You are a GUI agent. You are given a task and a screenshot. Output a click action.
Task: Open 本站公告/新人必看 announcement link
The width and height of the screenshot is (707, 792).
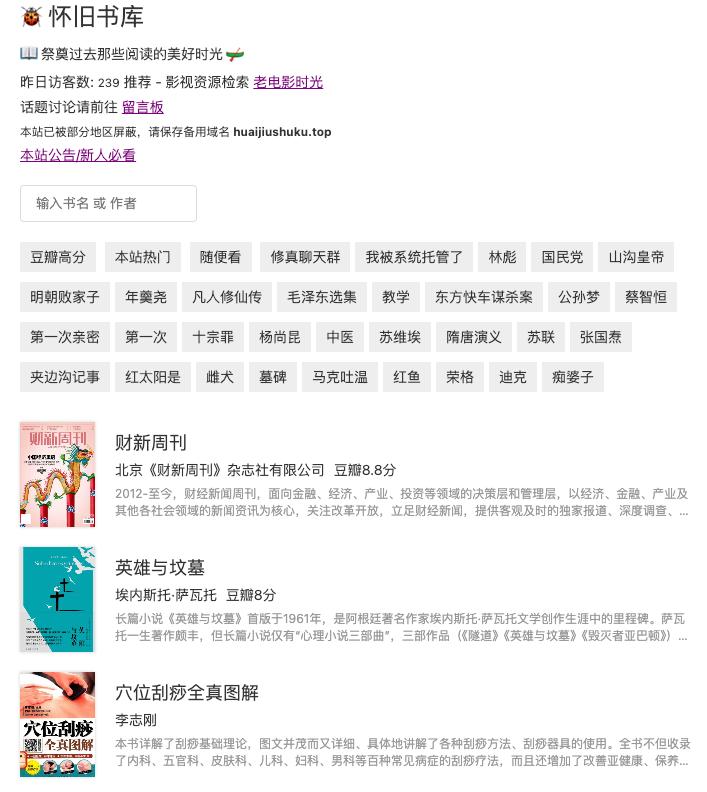pyautogui.click(x=78, y=155)
